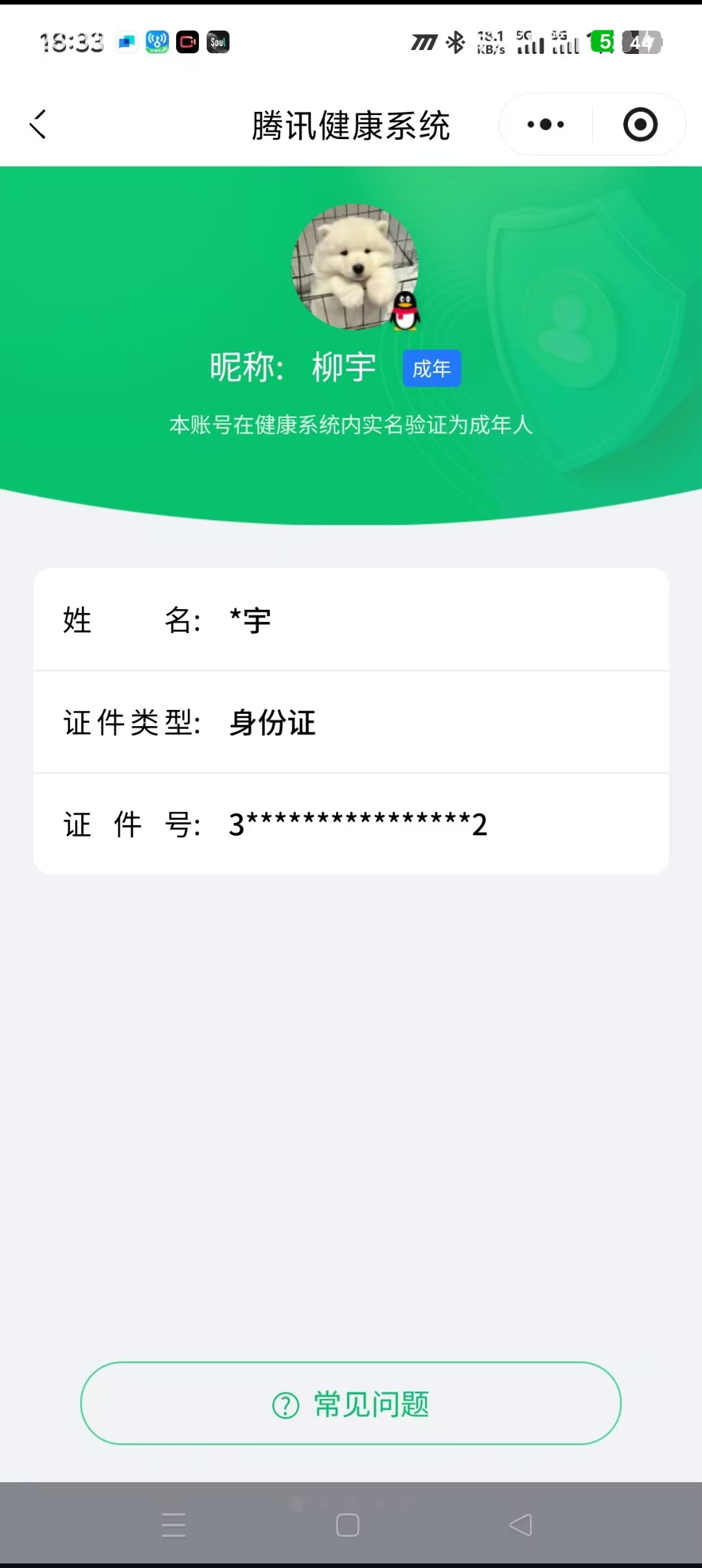Close the mini program with the circle button
Viewport: 702px width, 1568px height.
click(640, 124)
